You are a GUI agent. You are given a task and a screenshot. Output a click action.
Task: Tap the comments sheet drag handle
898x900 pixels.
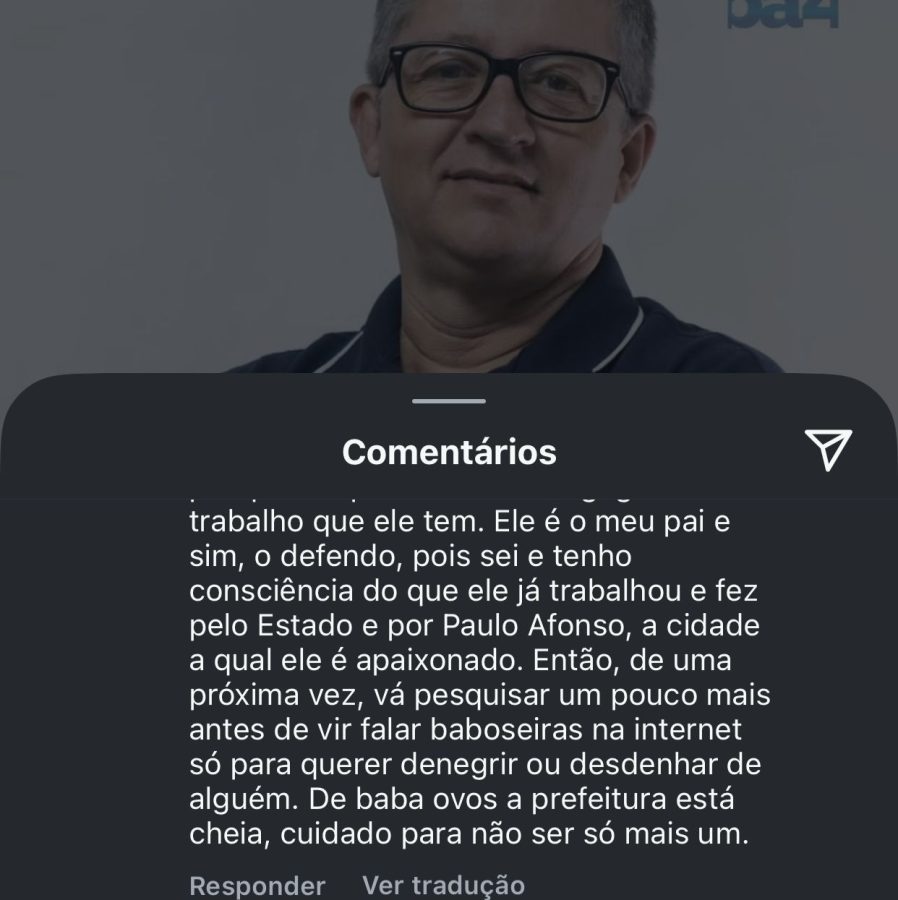pyautogui.click(x=449, y=401)
